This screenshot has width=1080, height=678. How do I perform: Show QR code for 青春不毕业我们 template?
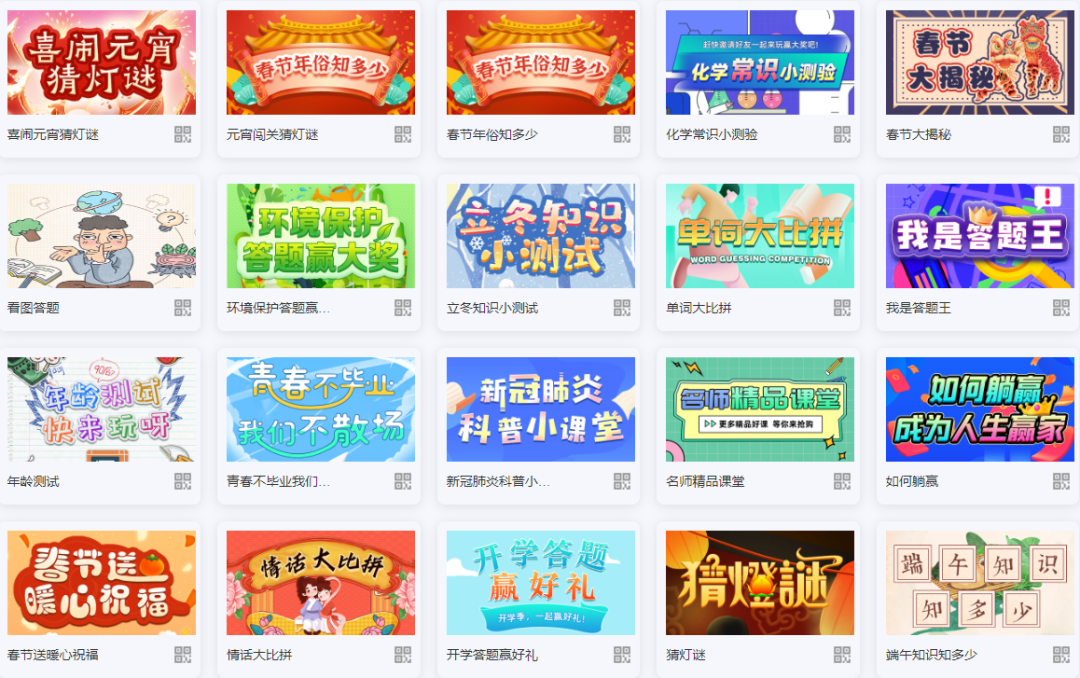tap(403, 481)
